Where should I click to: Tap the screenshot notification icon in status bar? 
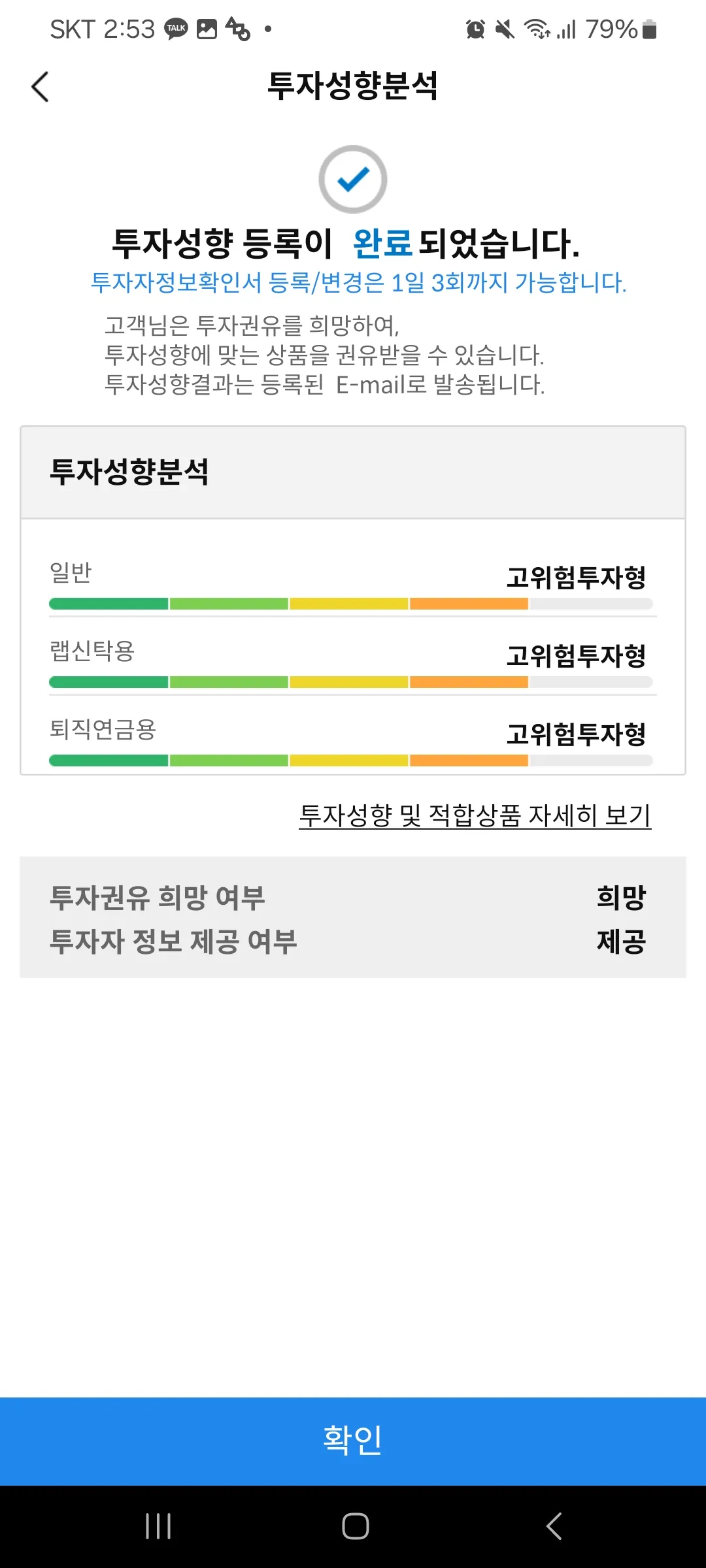[x=207, y=29]
